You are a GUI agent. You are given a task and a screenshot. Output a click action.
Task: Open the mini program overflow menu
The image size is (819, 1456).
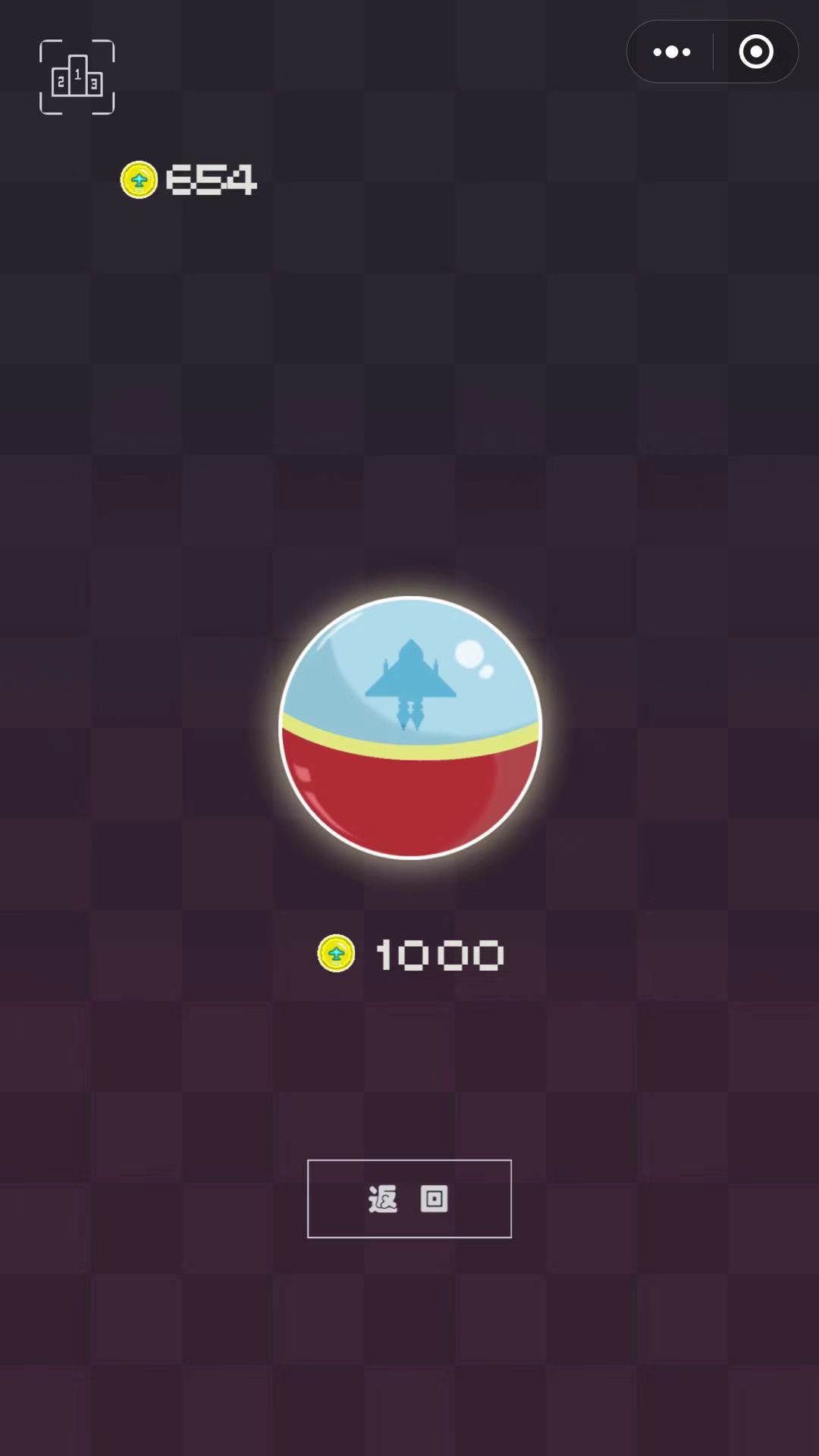[x=672, y=52]
